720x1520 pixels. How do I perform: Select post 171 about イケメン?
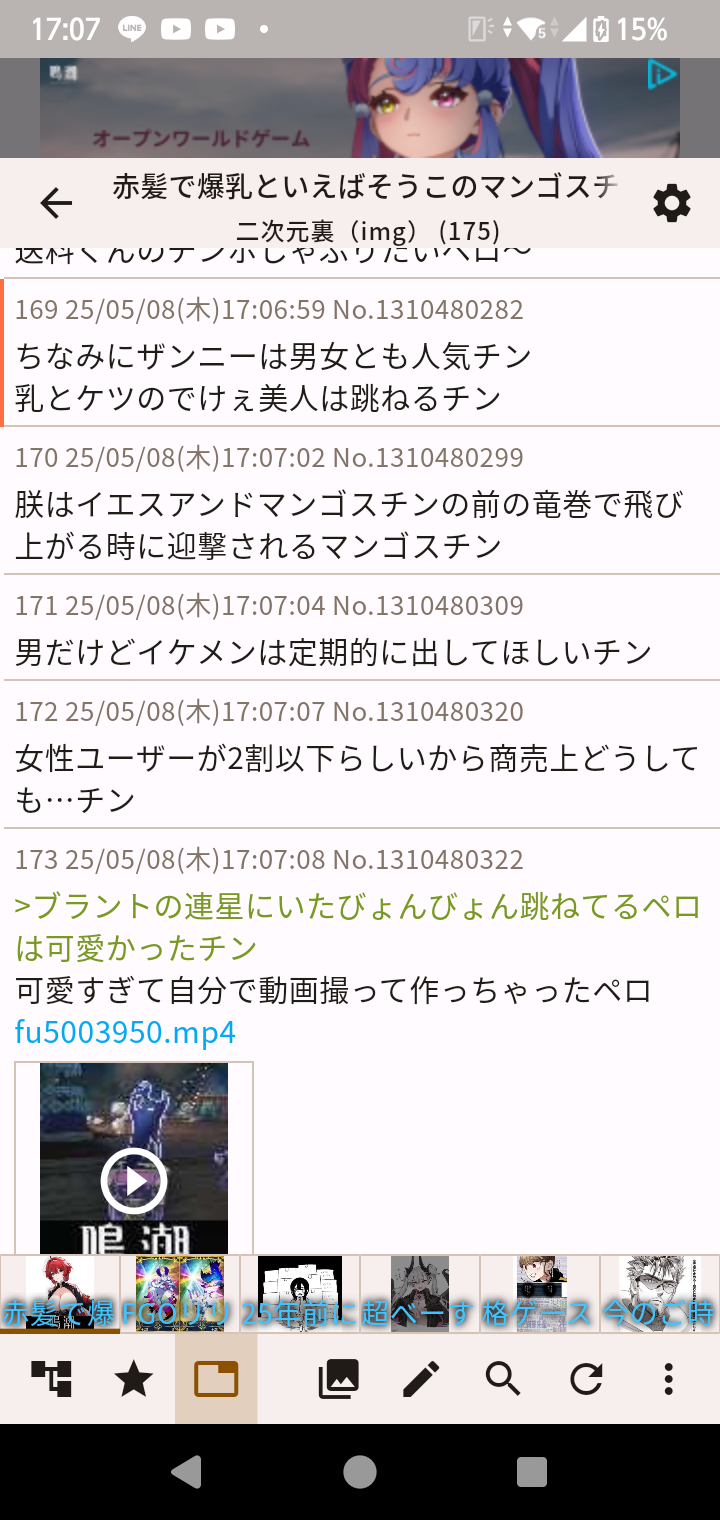[360, 628]
